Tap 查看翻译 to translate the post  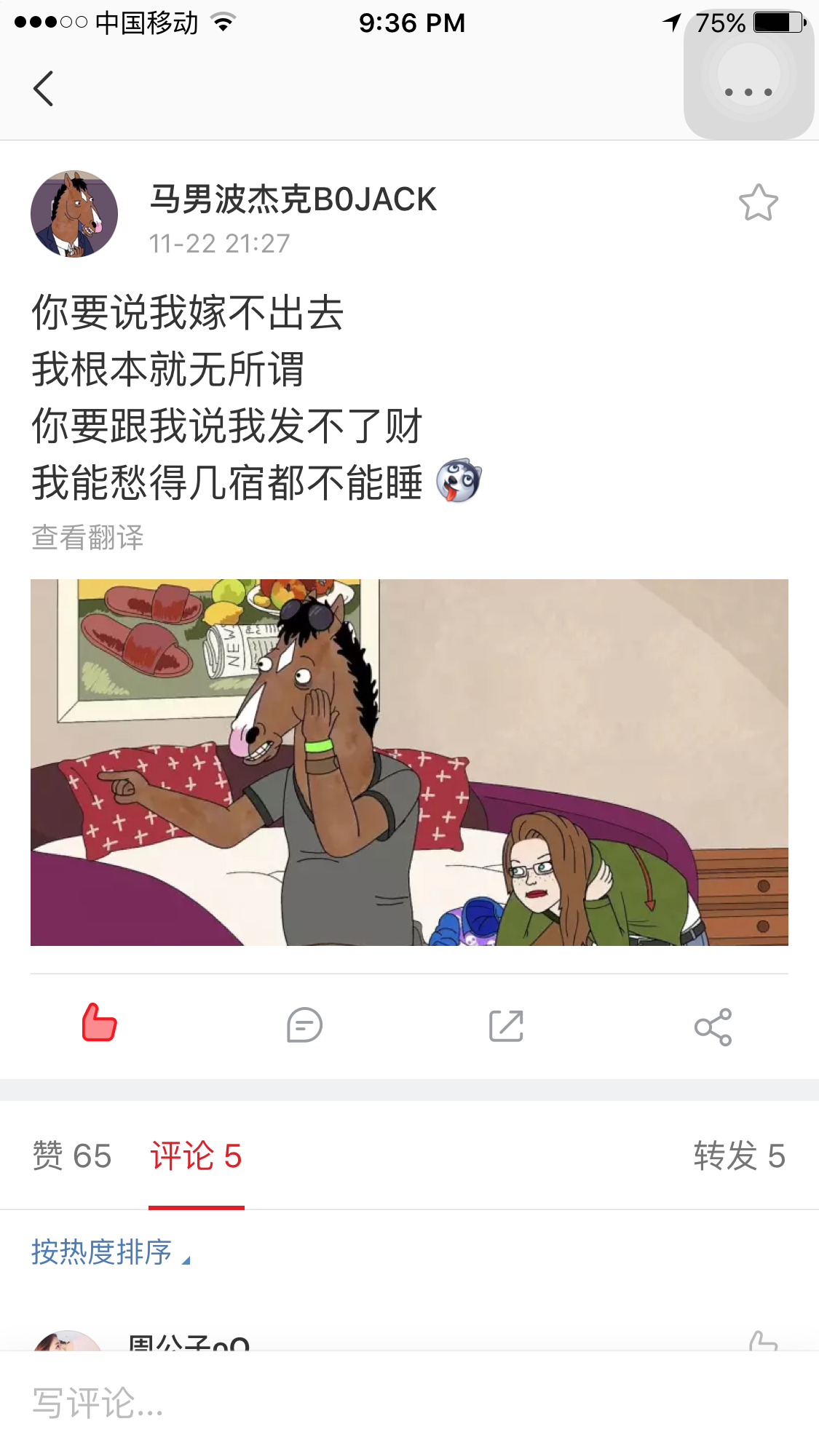(87, 538)
